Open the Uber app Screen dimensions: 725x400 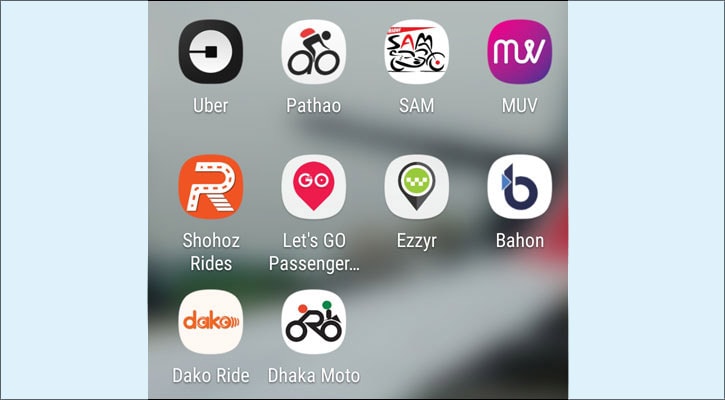(x=211, y=52)
